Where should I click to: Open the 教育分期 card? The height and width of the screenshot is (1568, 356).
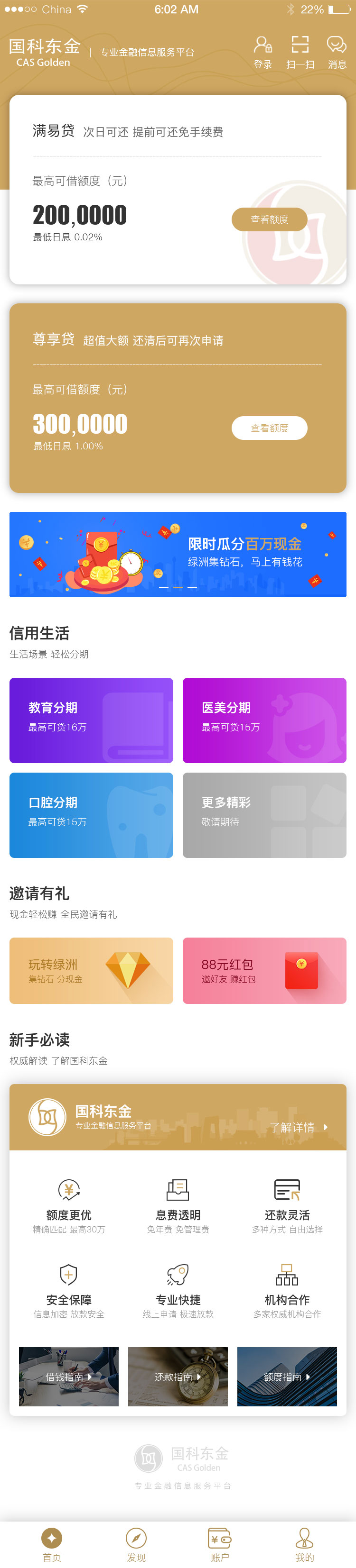pyautogui.click(x=92, y=720)
